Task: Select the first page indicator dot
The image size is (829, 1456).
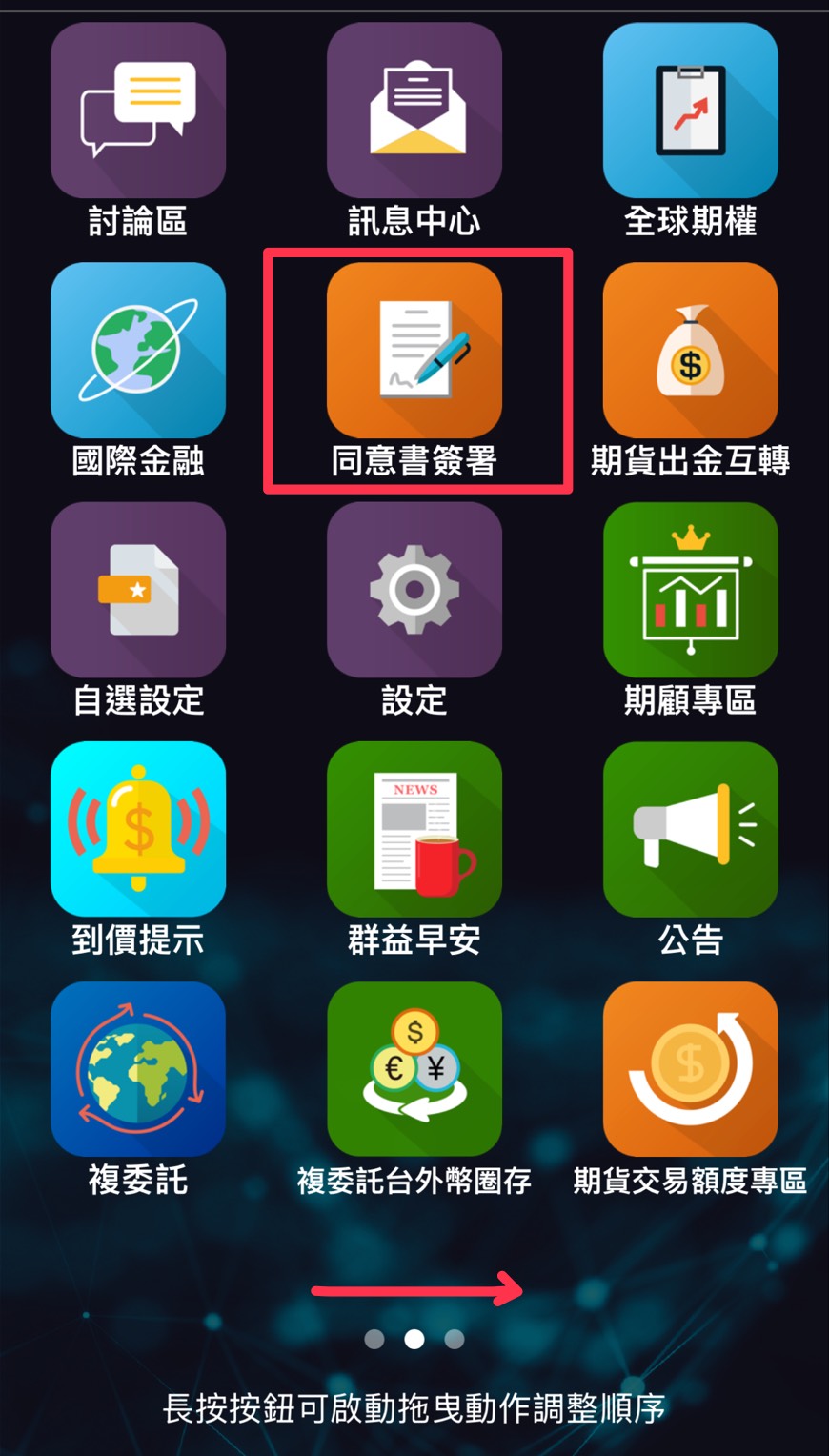Action: tap(374, 1339)
